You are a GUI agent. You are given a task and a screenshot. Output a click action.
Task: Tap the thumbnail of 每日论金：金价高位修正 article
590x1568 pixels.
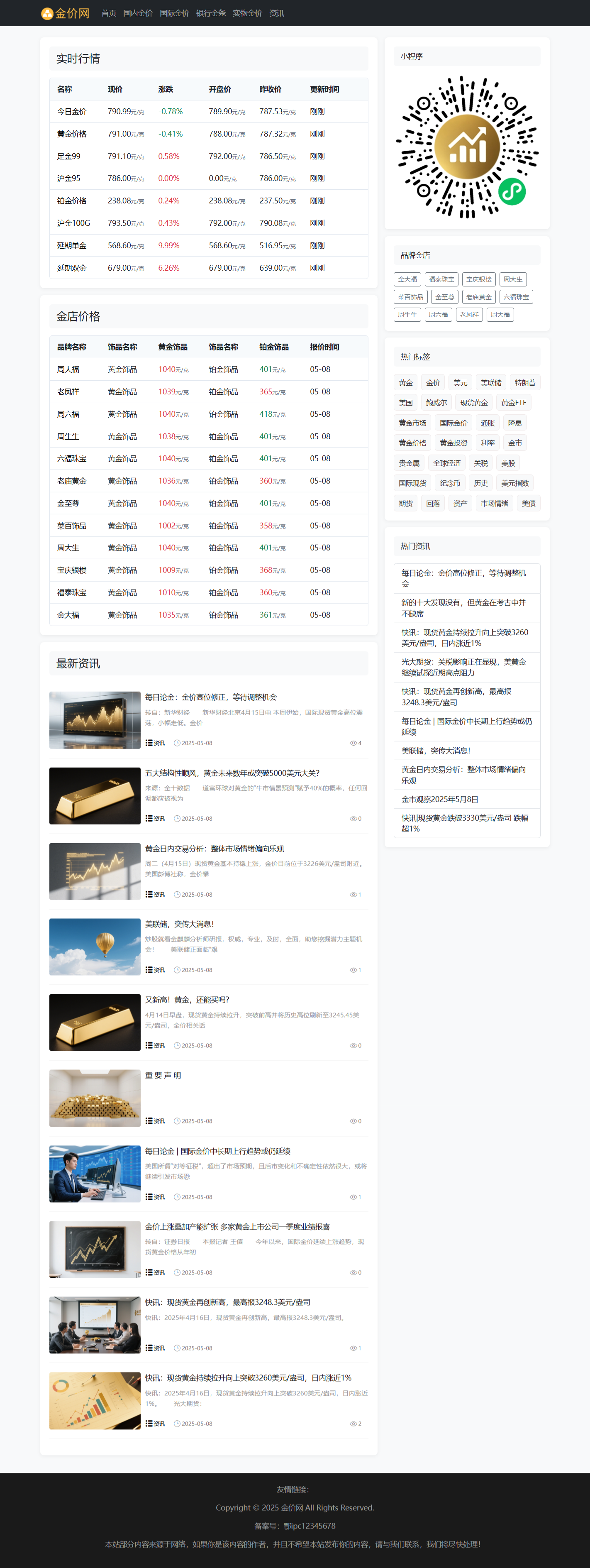[x=95, y=720]
